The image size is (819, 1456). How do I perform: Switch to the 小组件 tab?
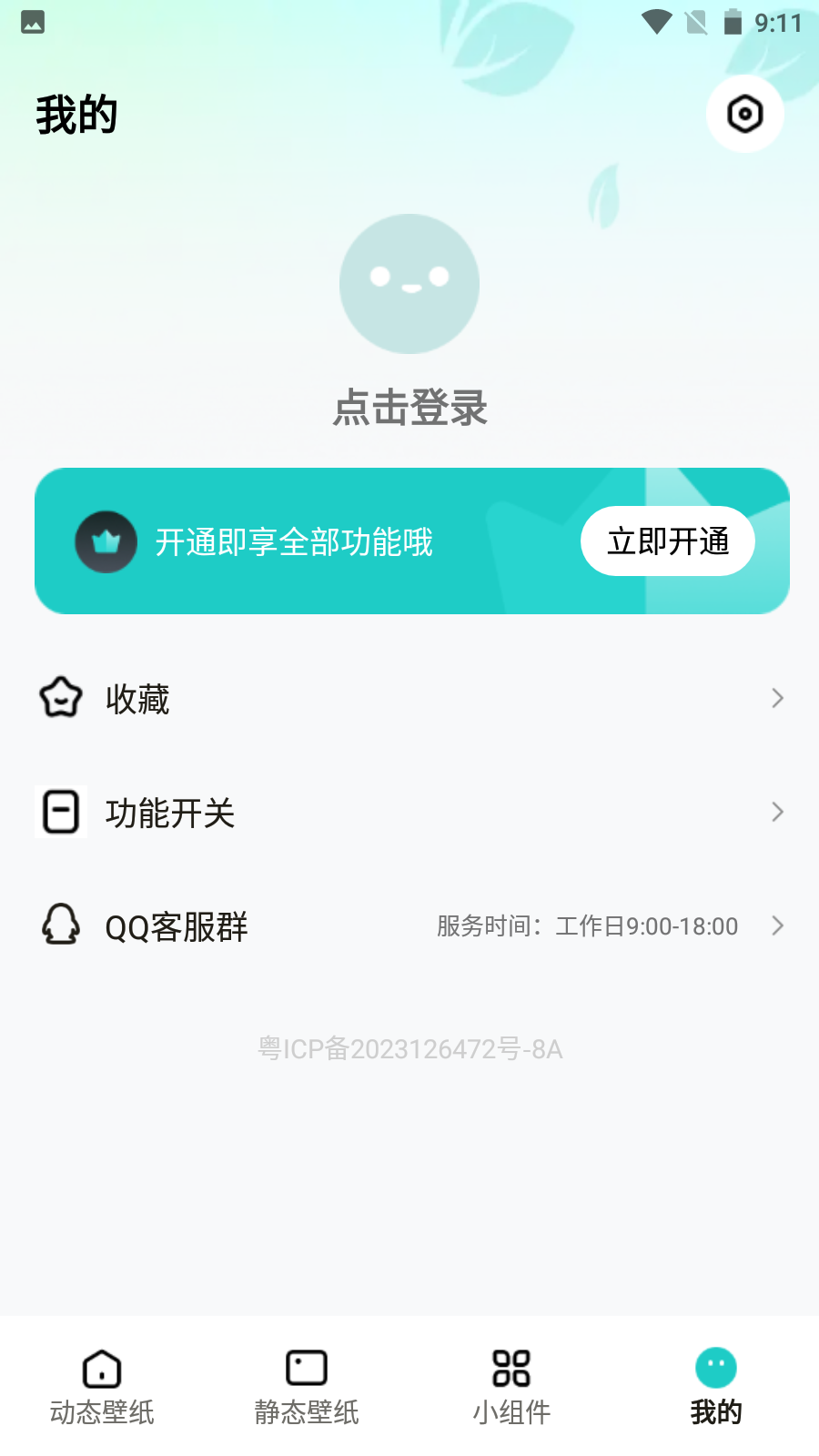[512, 1388]
